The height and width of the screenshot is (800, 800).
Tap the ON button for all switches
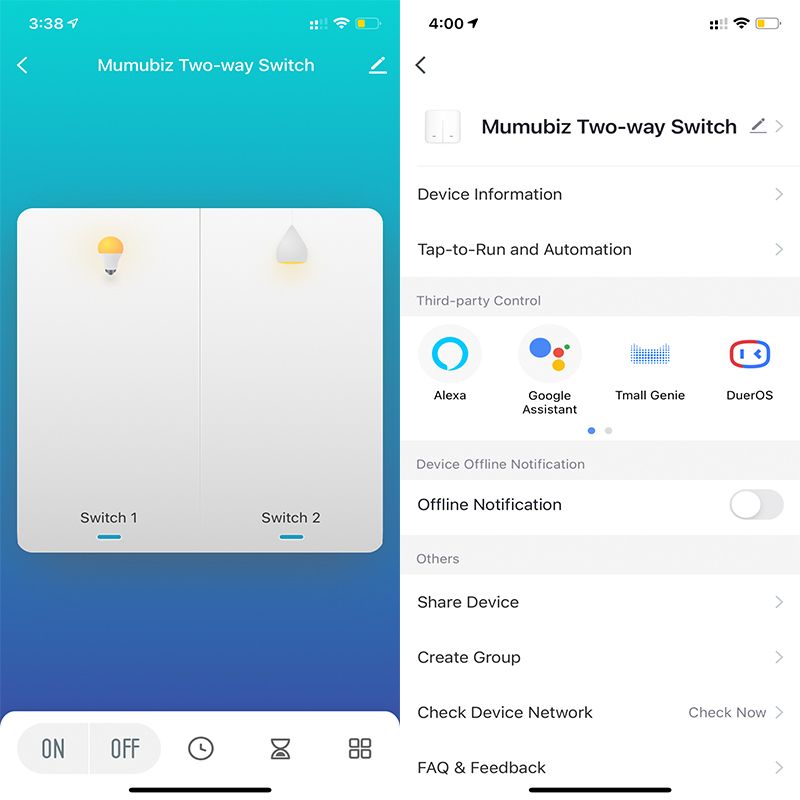pyautogui.click(x=54, y=748)
